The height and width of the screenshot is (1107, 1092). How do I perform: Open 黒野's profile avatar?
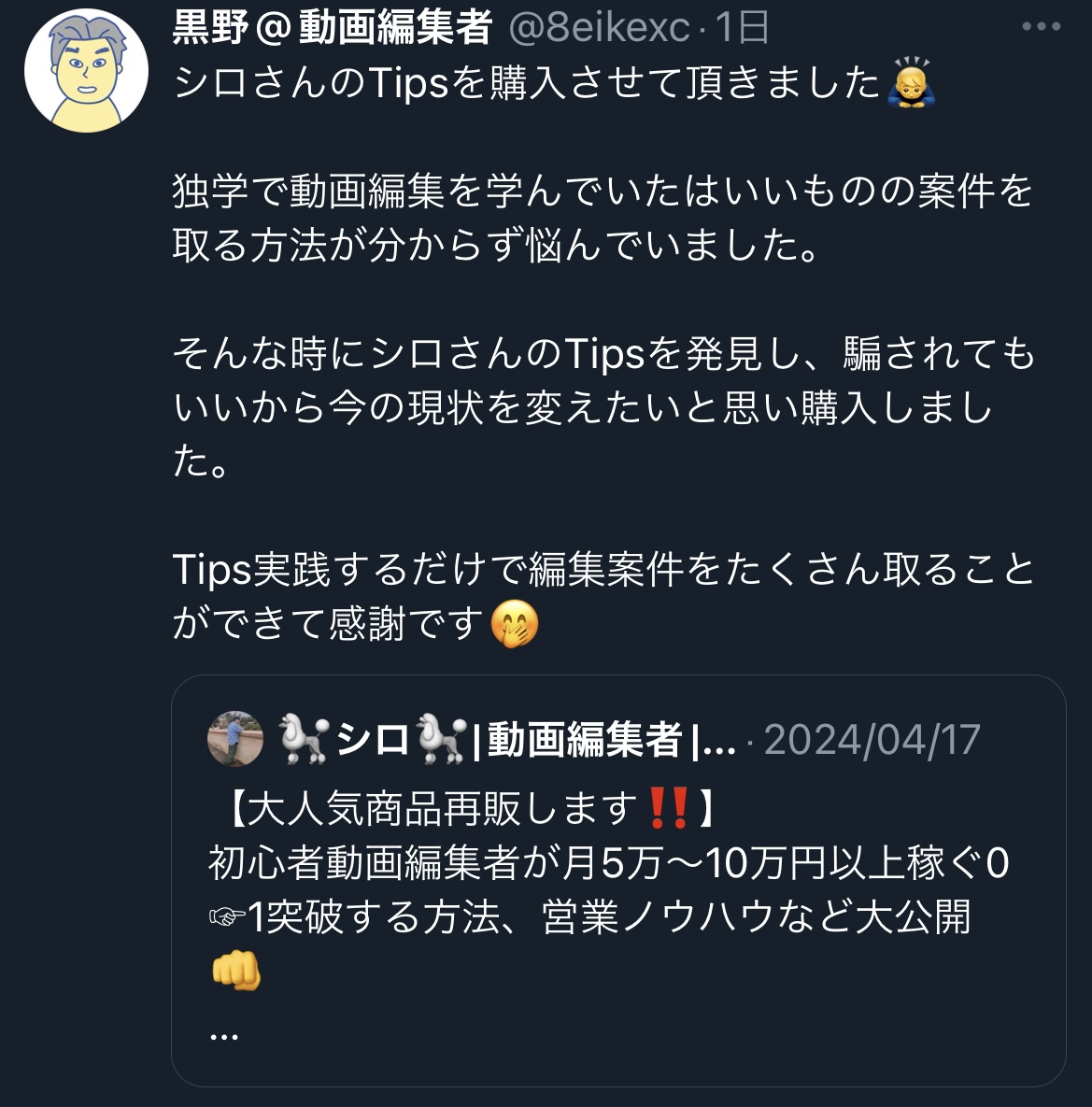click(86, 71)
